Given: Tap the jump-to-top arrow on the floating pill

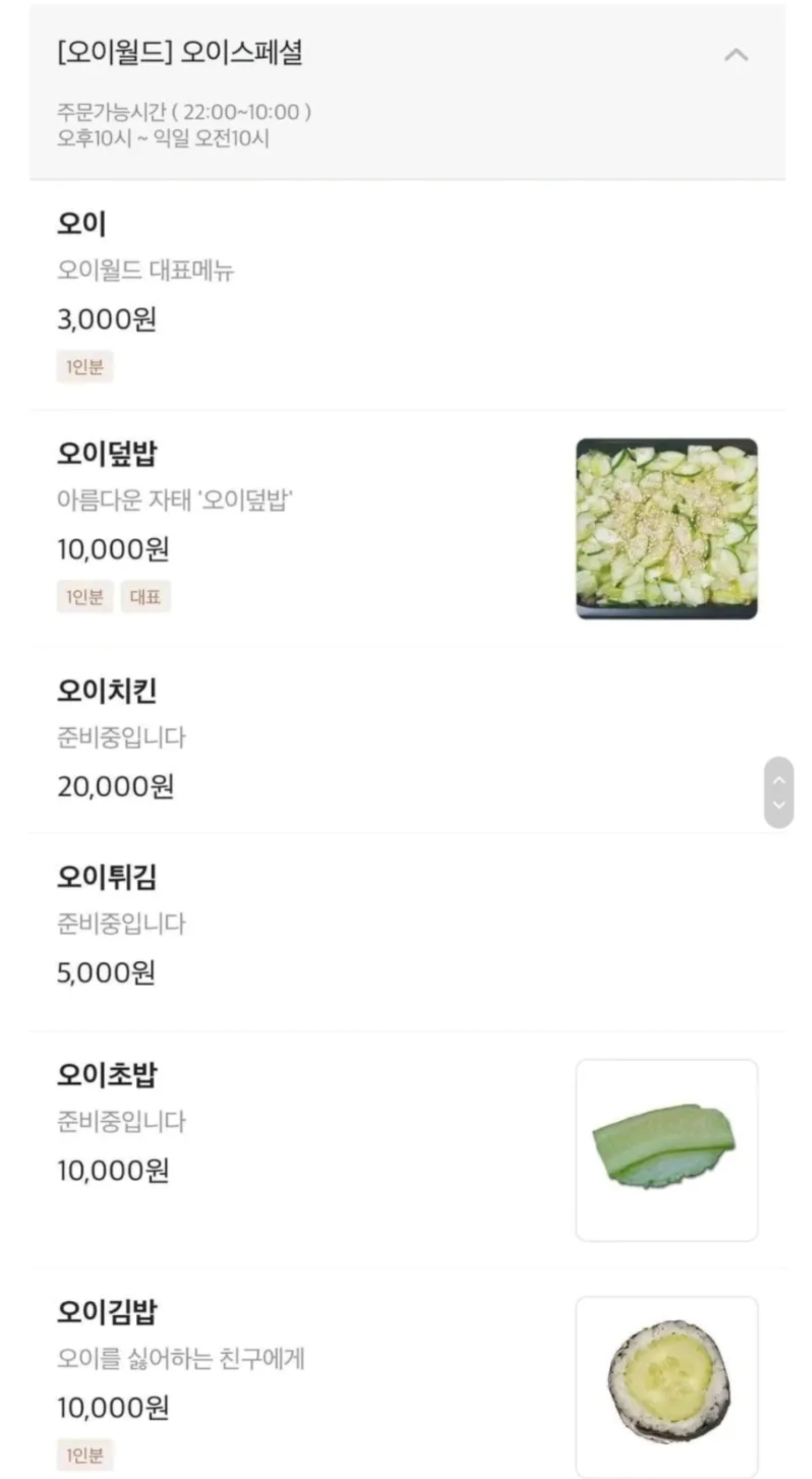Looking at the screenshot, I should click(x=779, y=780).
